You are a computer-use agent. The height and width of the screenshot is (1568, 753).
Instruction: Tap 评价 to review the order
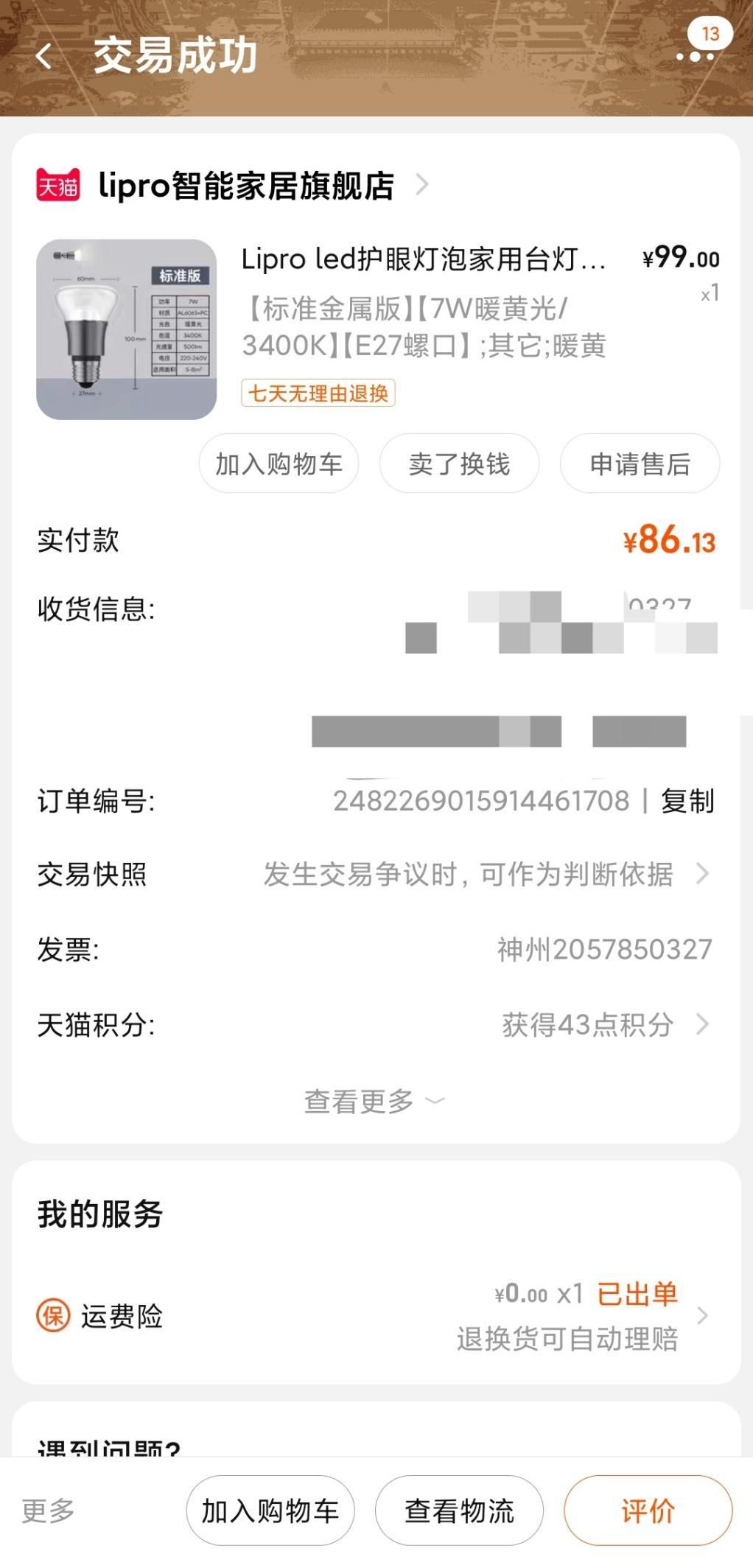(x=647, y=1509)
